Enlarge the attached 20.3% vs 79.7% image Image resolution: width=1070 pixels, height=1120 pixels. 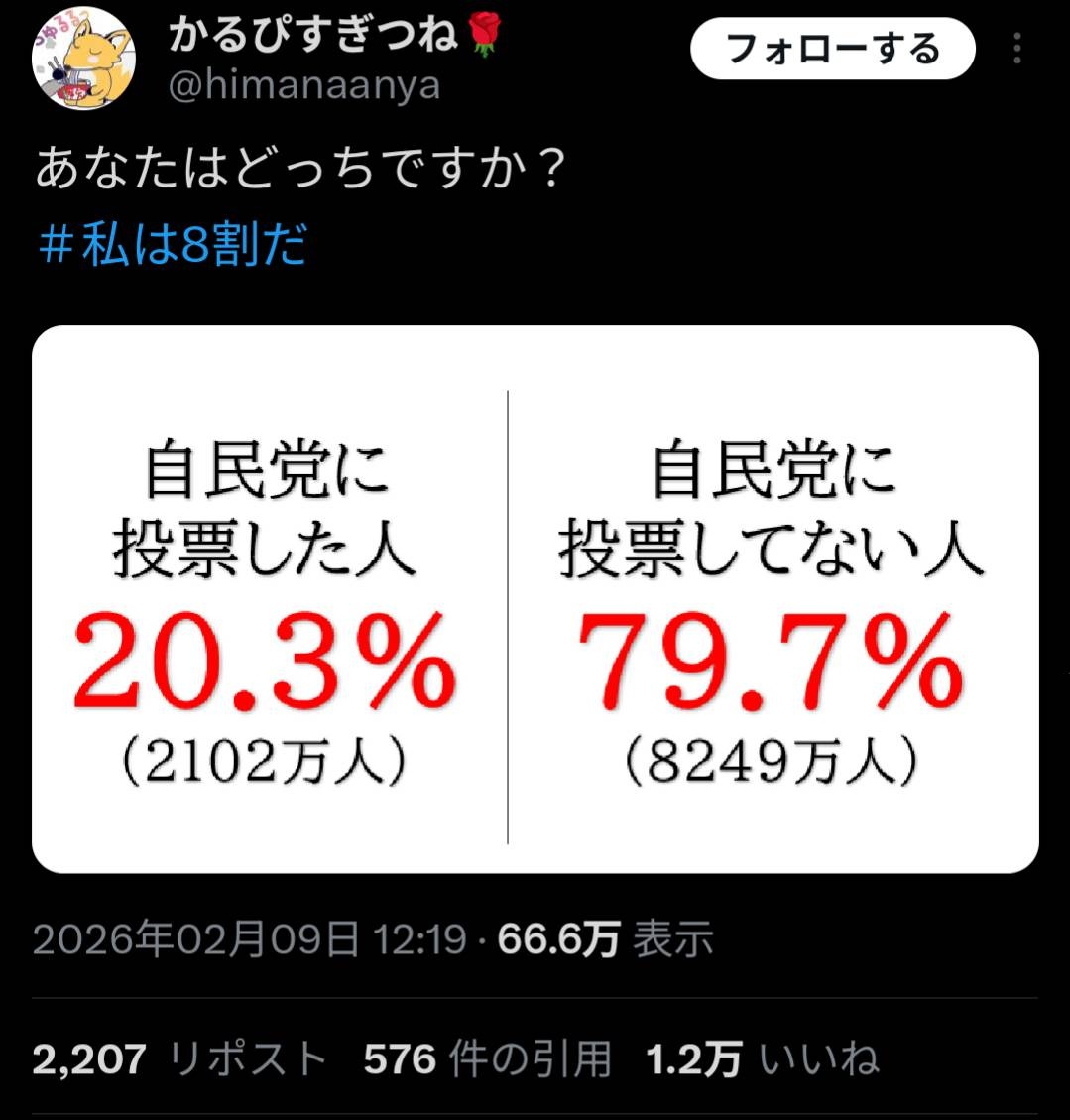pos(535,599)
